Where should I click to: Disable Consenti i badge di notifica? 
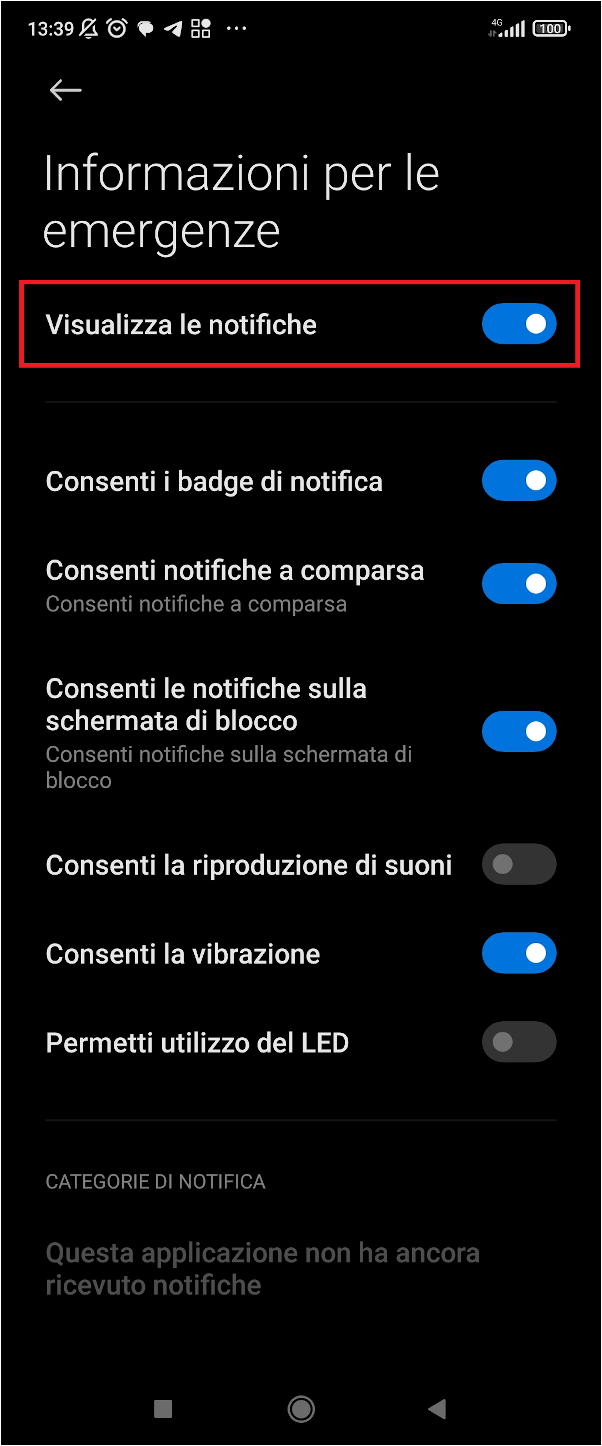click(518, 481)
